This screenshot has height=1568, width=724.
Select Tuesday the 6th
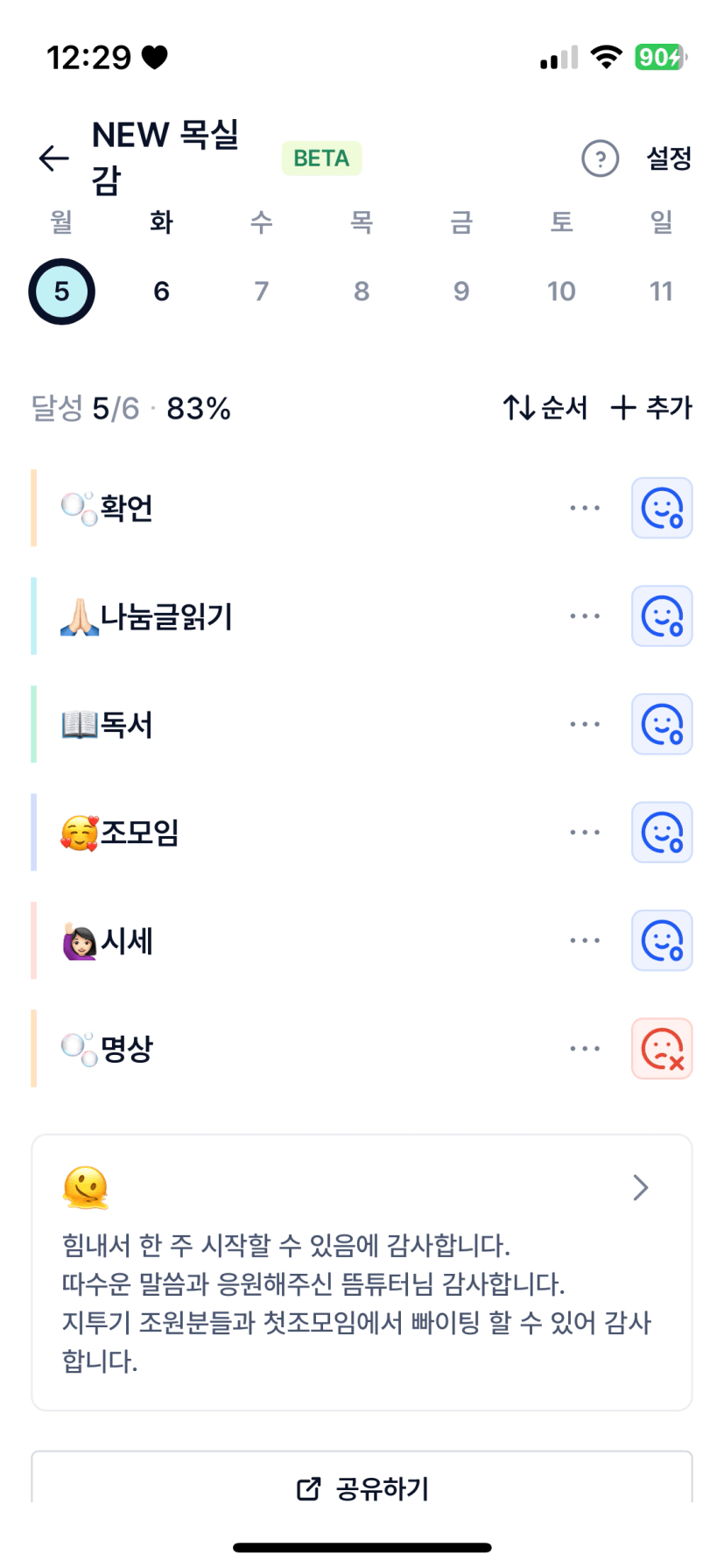coord(161,292)
